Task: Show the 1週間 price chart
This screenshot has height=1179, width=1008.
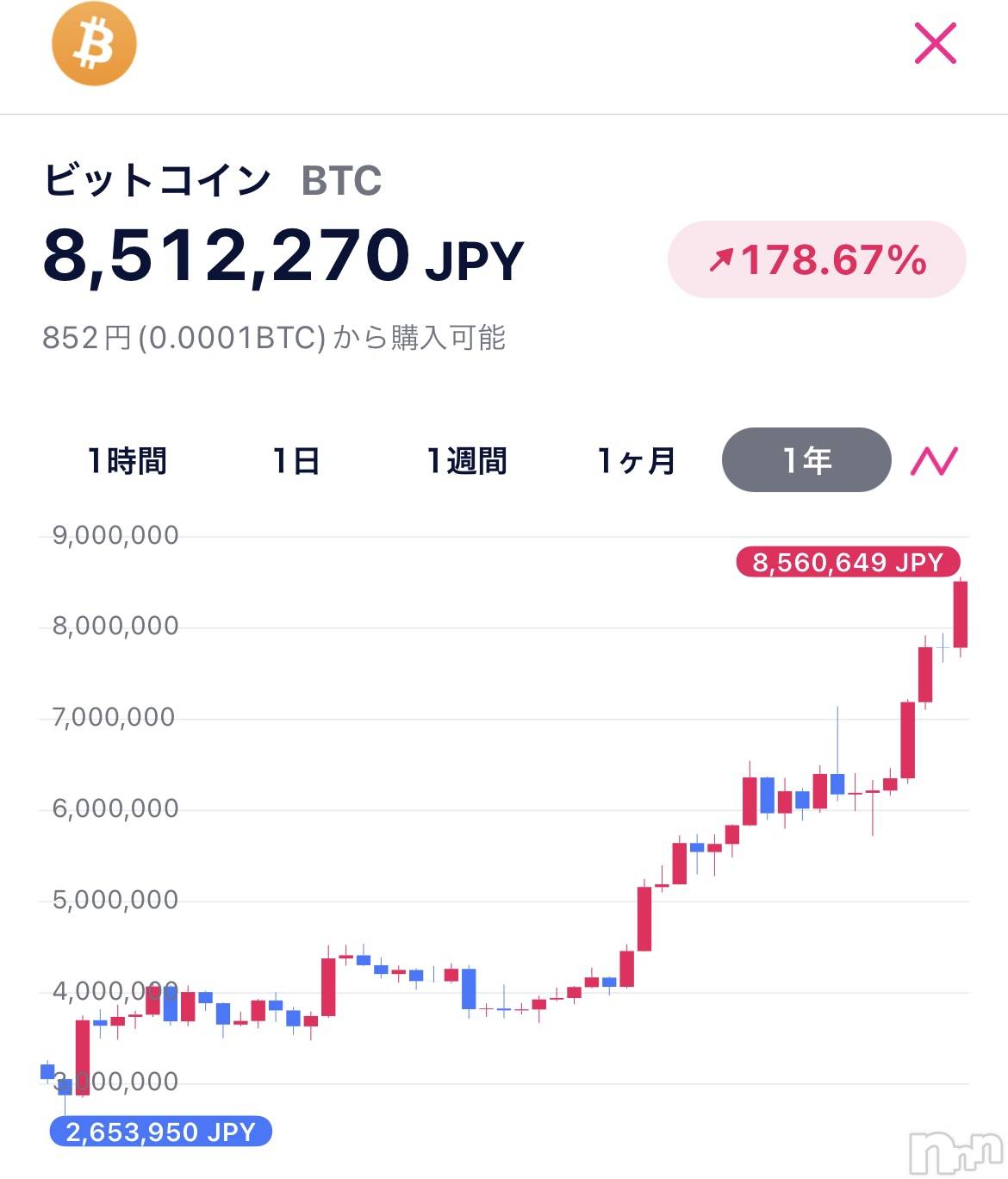Action: [467, 460]
